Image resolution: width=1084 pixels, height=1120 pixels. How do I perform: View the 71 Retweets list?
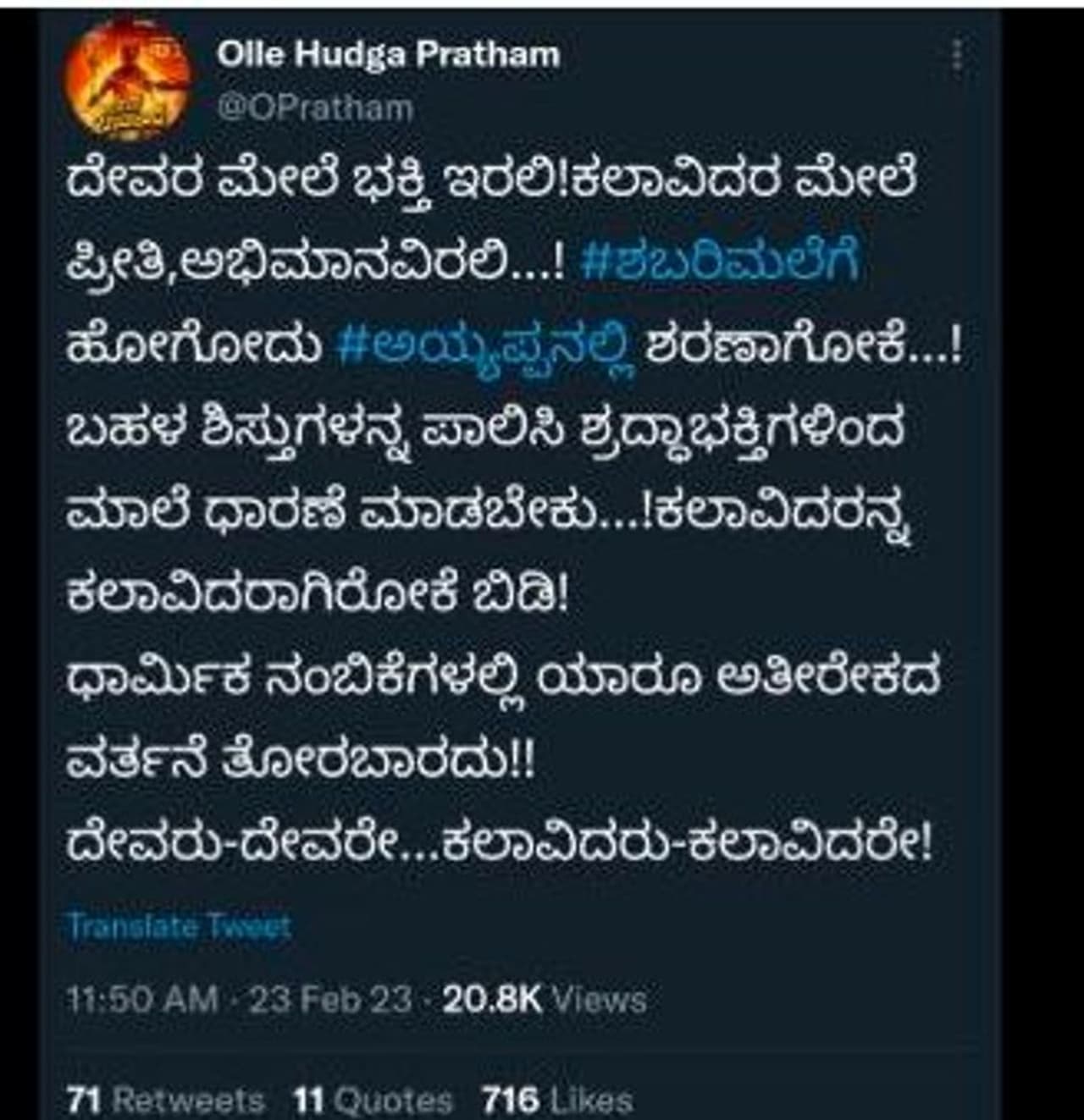click(165, 1100)
